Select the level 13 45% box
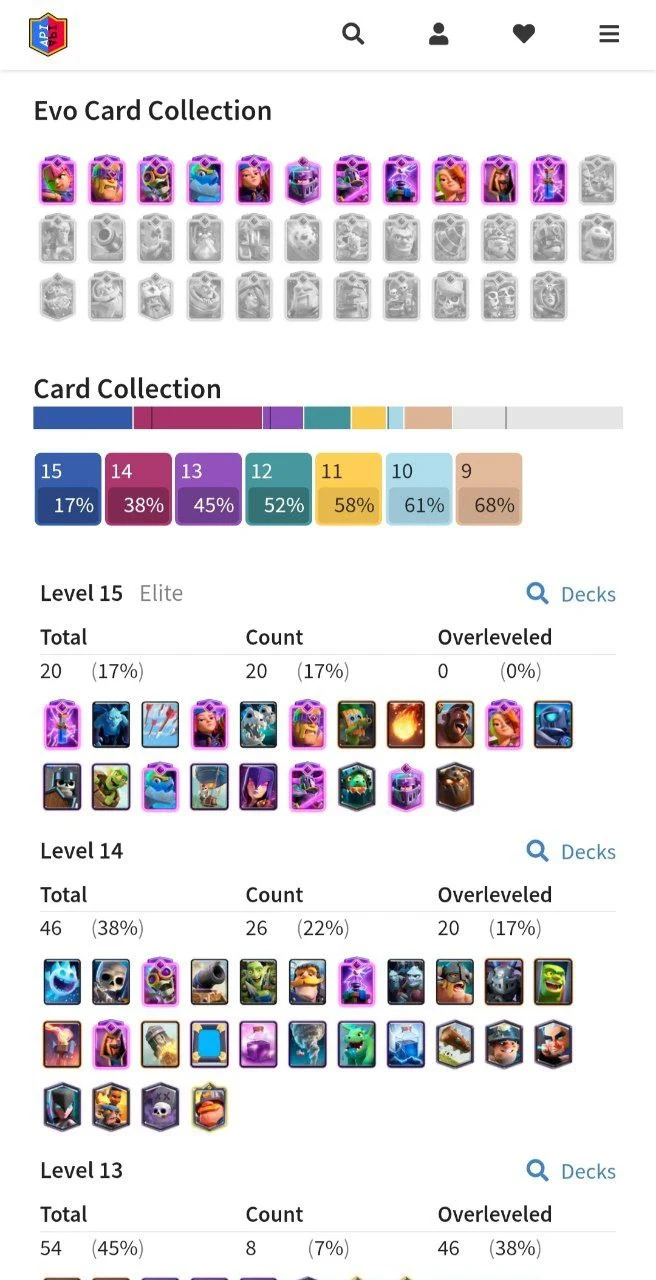The width and height of the screenshot is (656, 1280). coord(208,489)
